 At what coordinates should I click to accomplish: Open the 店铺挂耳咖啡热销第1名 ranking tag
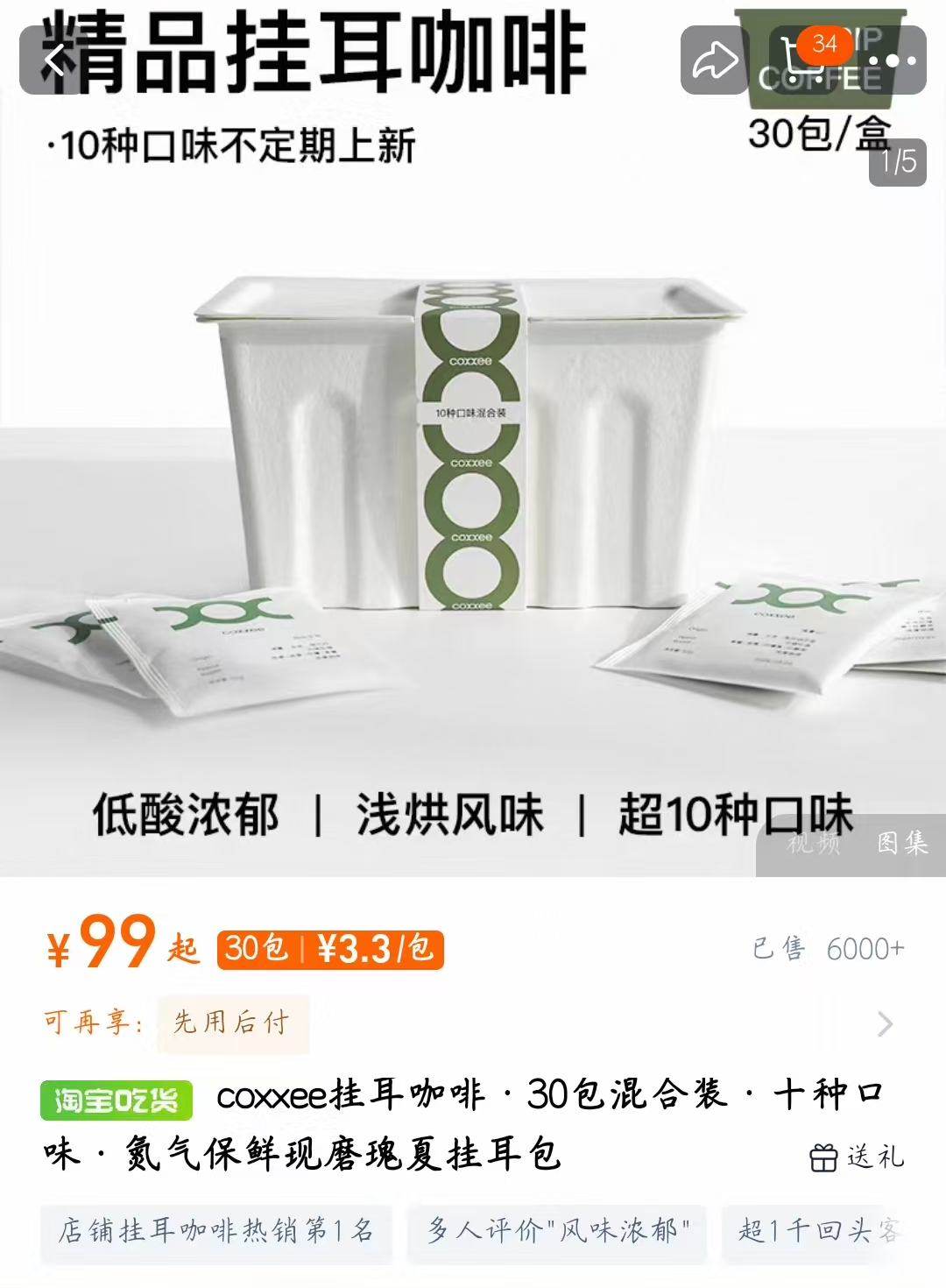[216, 1231]
